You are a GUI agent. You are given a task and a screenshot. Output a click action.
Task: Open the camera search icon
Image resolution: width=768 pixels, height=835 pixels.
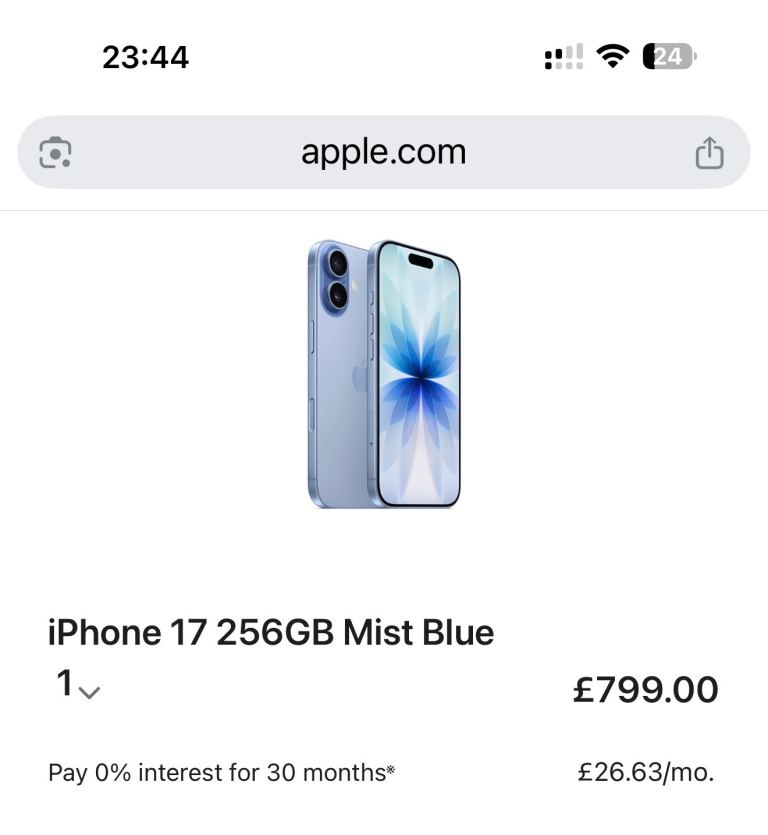55,153
